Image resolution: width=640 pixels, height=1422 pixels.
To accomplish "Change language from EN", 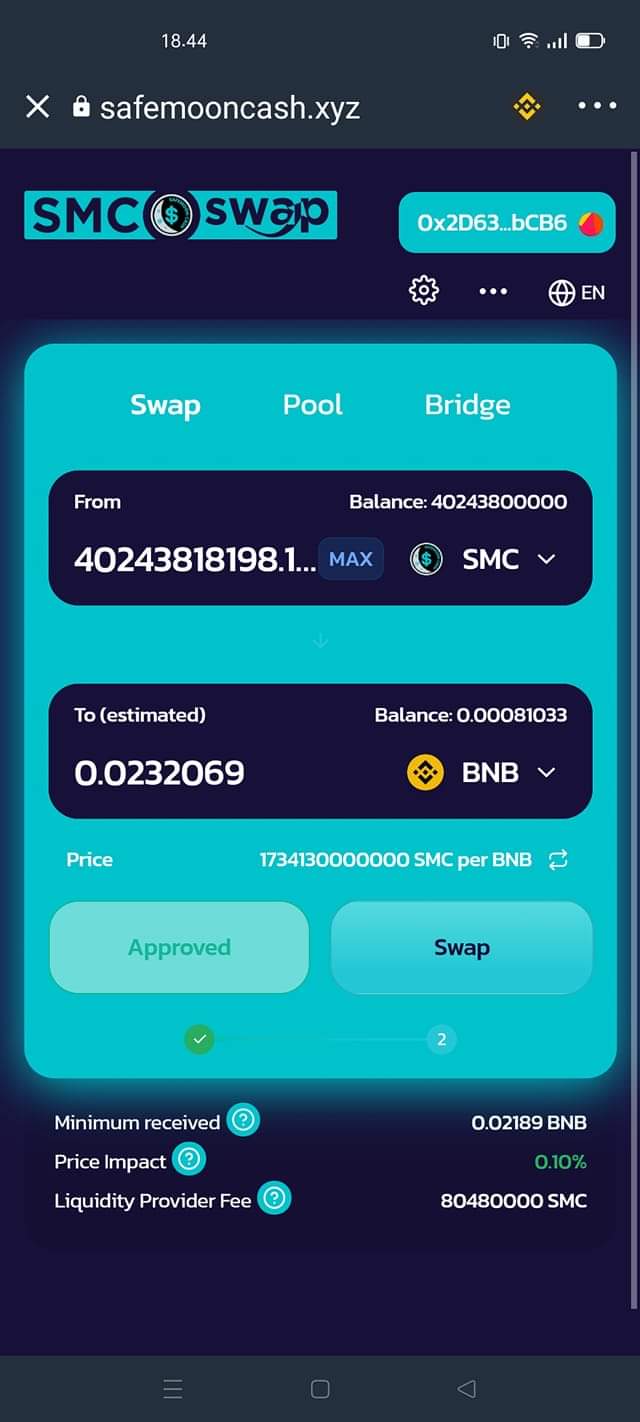I will click(577, 292).
